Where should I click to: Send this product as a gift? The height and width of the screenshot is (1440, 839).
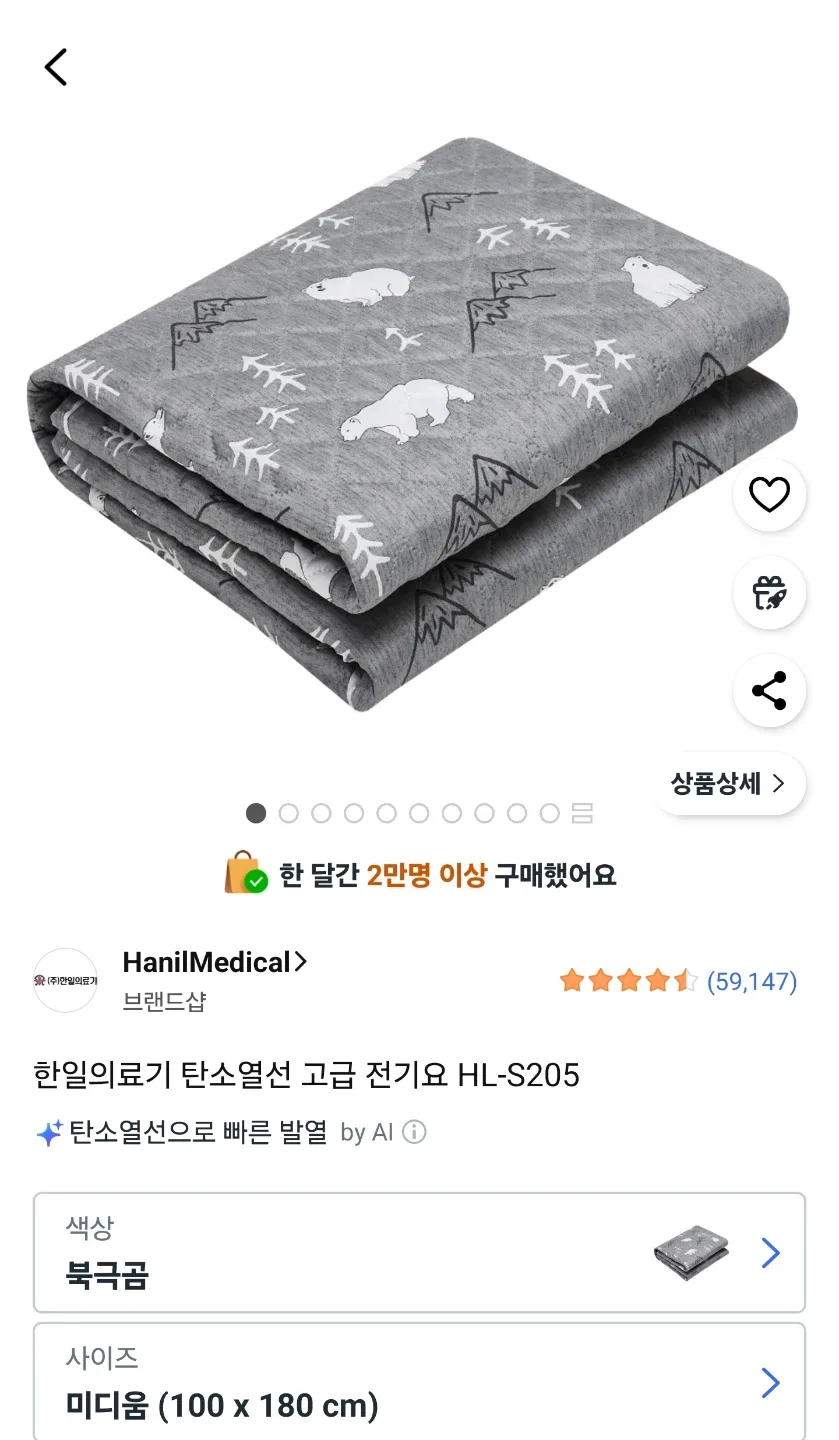(769, 593)
